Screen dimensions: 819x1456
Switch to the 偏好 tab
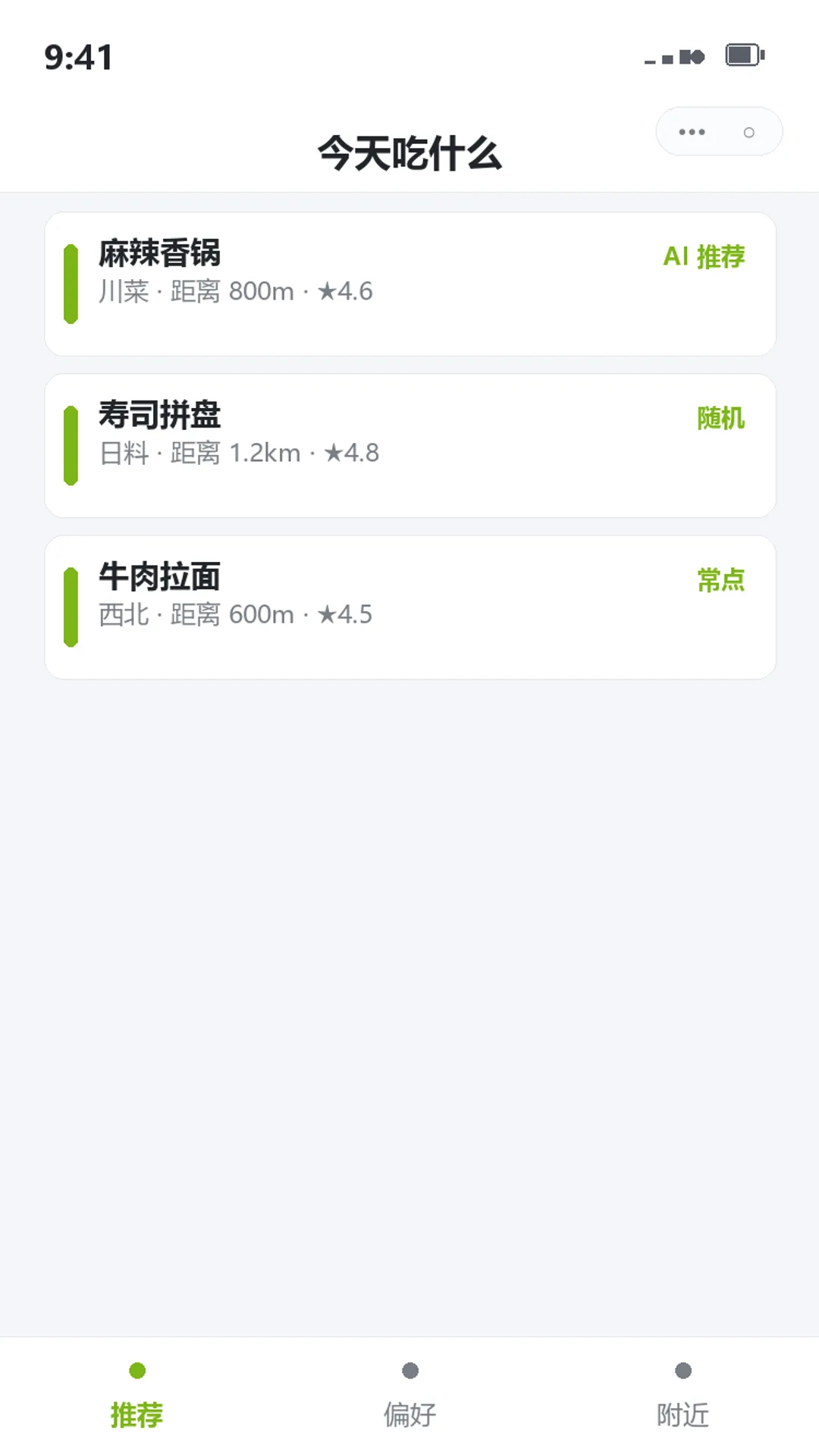409,1396
